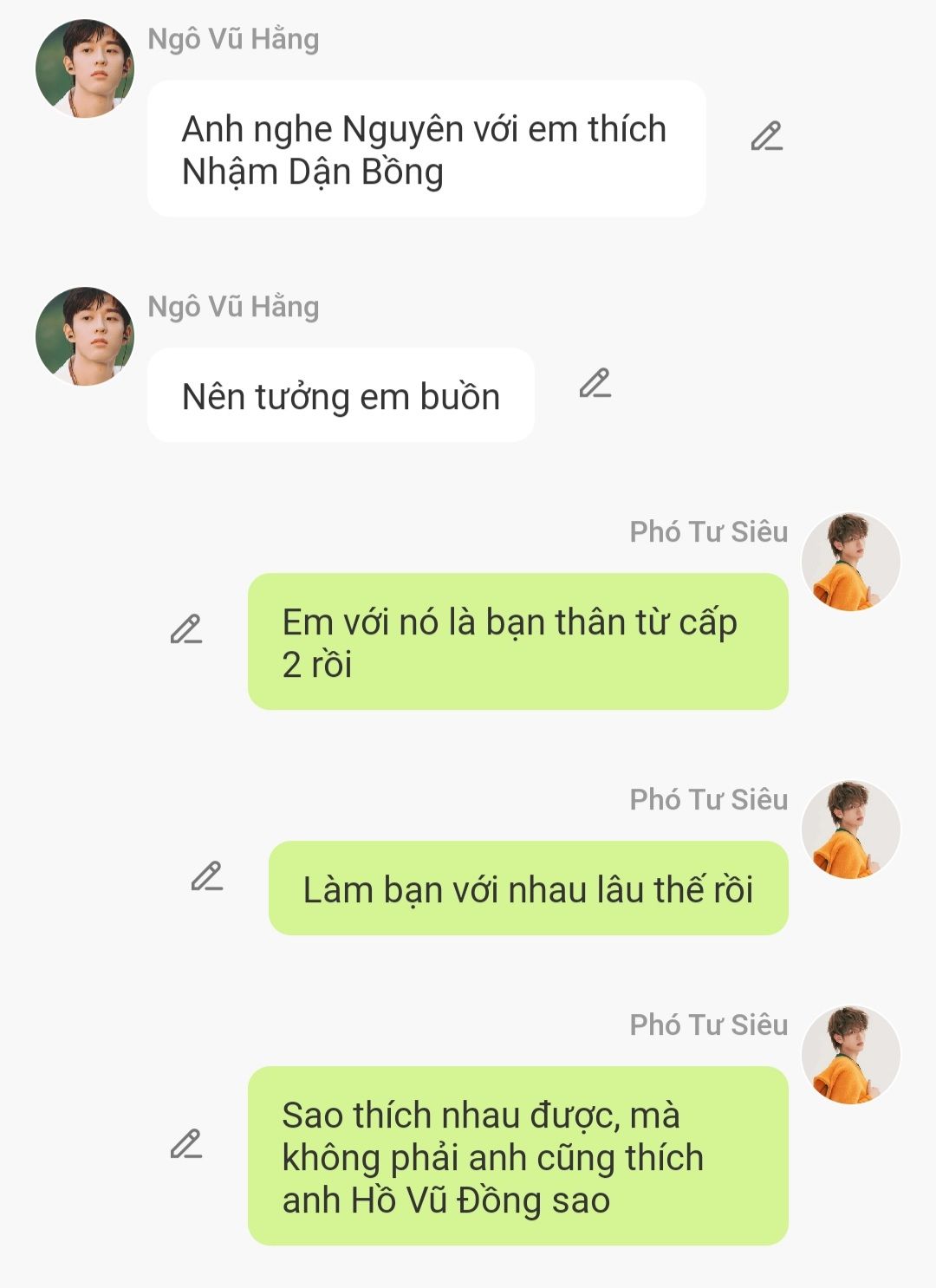This screenshot has height=1288, width=936.
Task: Open Phó Tư Siêu's avatar beside "Làm bạn với nhau"
Action: [x=850, y=829]
